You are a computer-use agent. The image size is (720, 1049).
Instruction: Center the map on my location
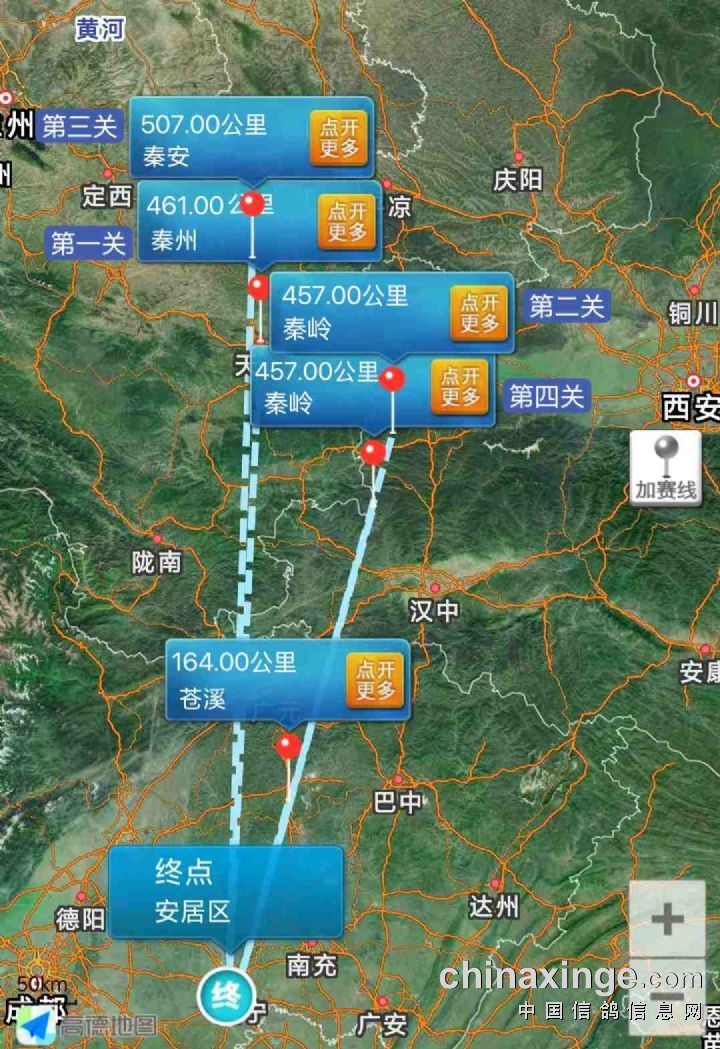tap(39, 1024)
